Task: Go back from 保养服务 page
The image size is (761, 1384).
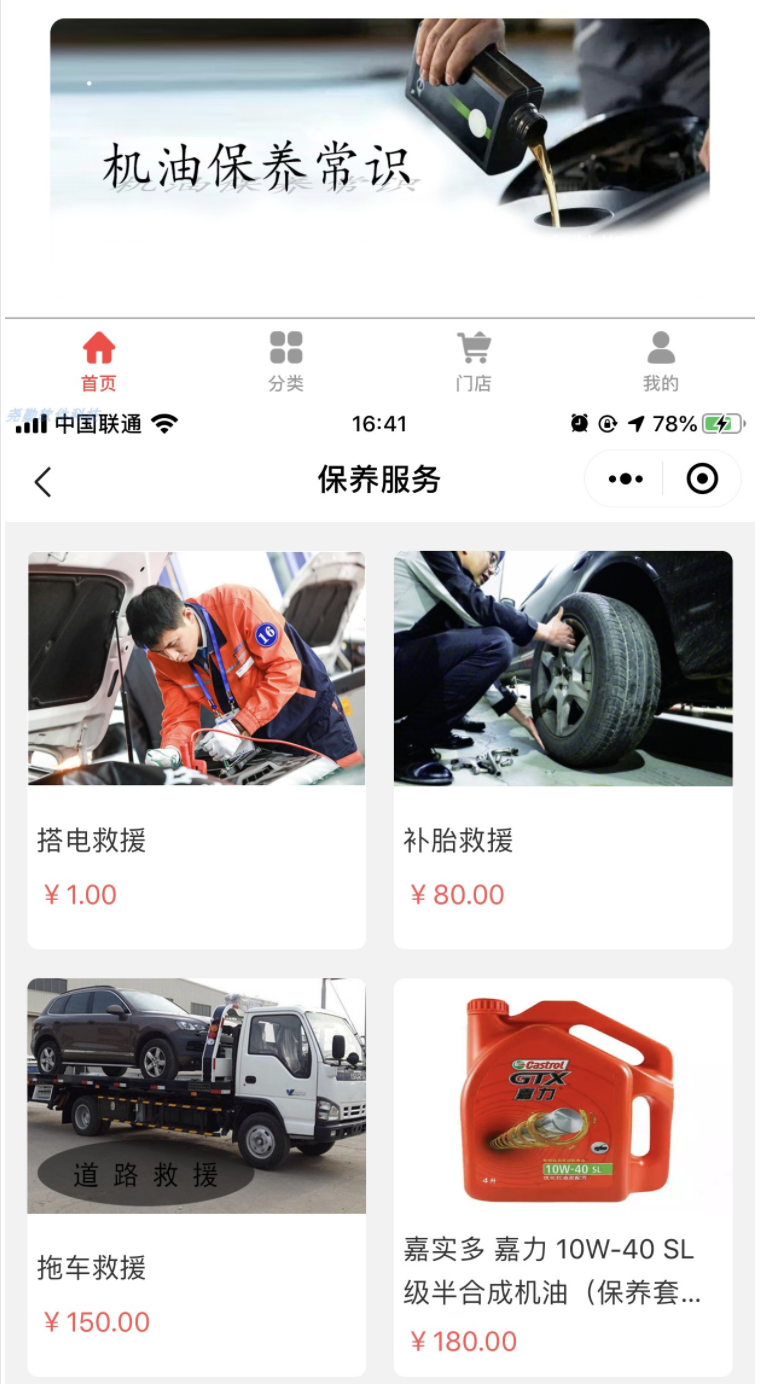Action: [42, 482]
